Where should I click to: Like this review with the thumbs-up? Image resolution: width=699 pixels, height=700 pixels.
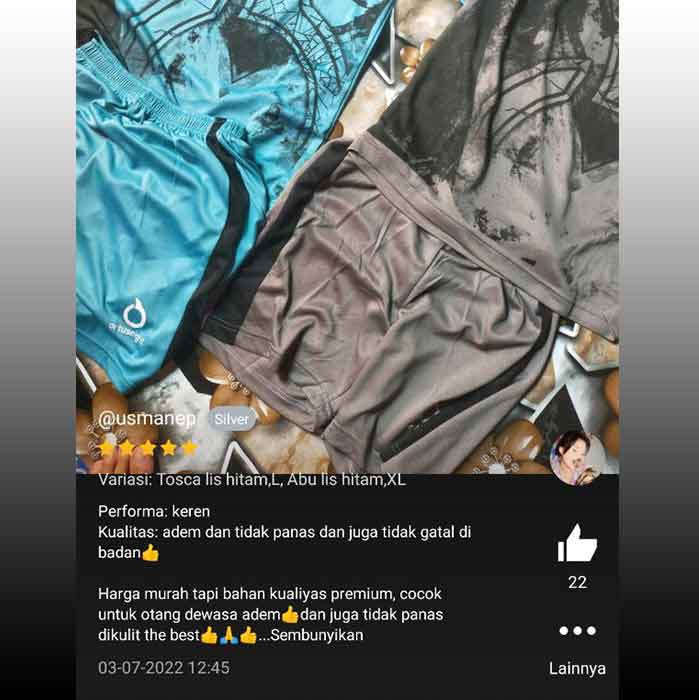coord(577,544)
